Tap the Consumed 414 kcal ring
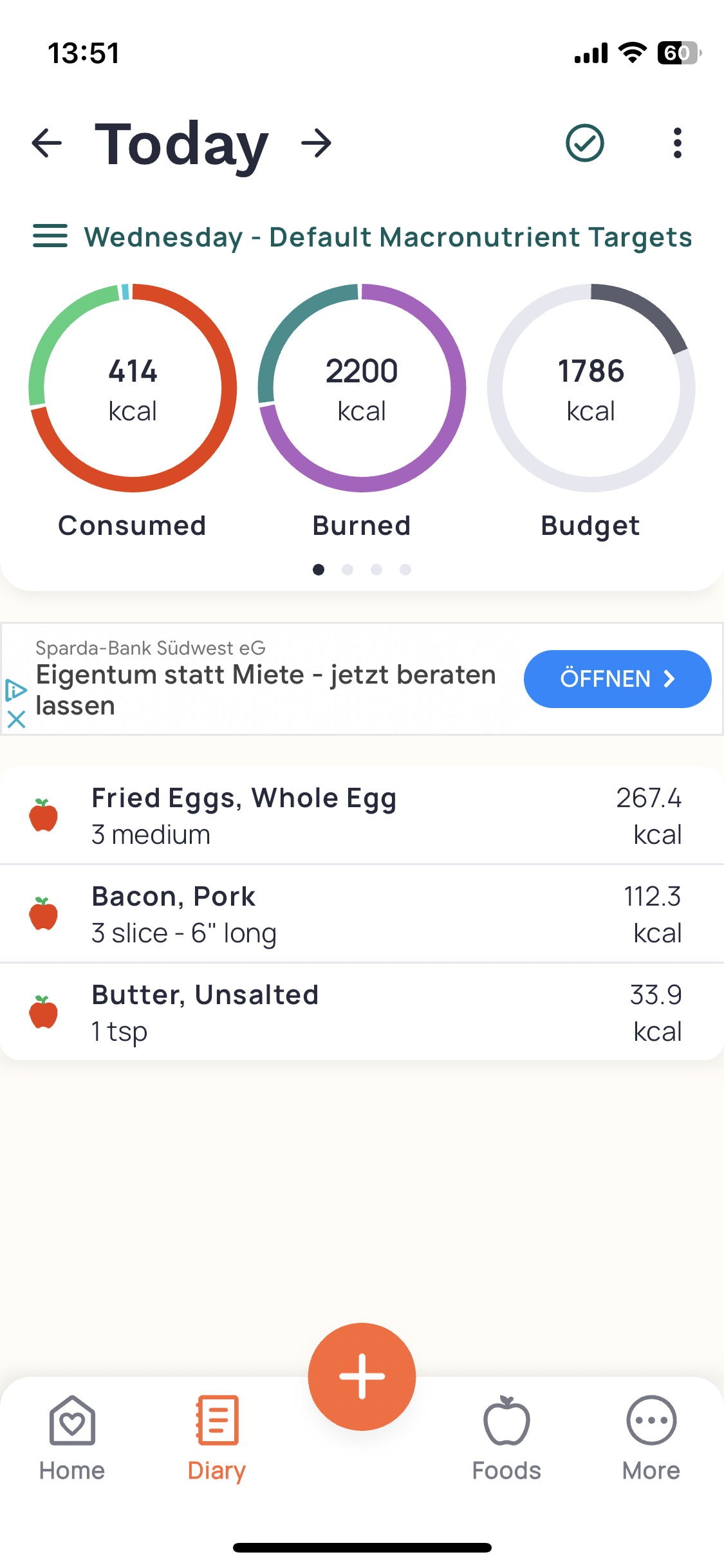This screenshot has width=724, height=1568. 133,388
